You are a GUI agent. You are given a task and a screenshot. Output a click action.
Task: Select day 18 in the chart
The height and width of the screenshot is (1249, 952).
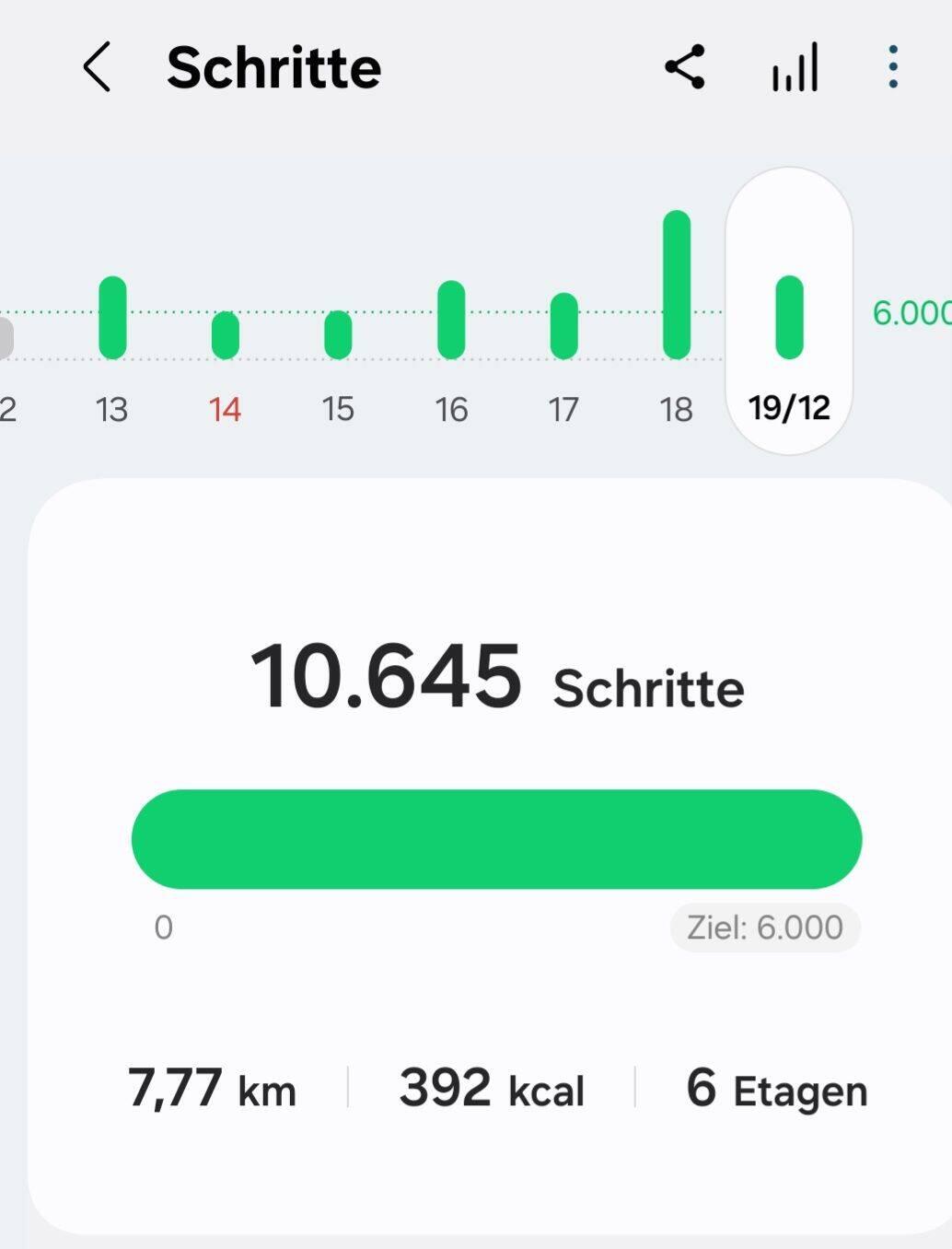(x=677, y=286)
